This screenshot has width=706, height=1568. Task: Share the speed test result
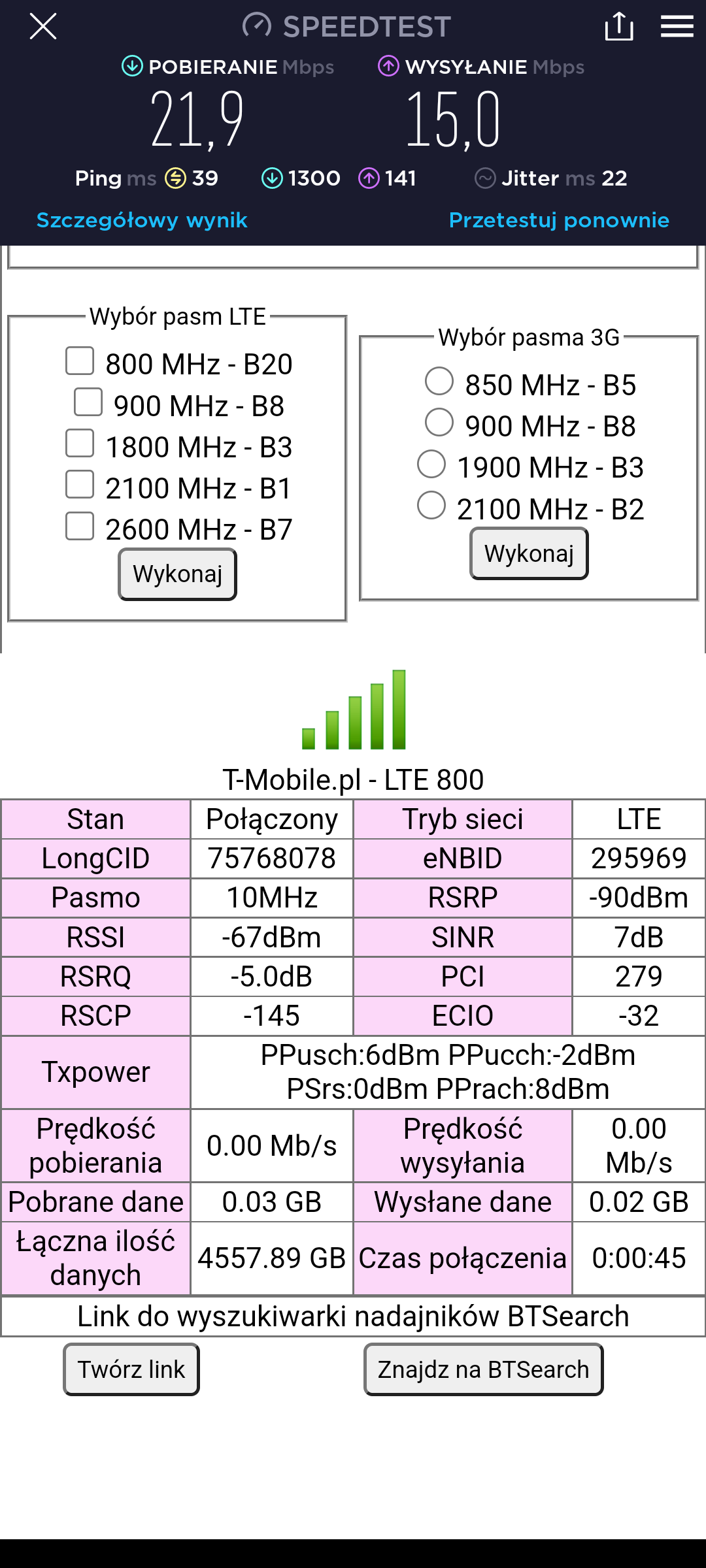tap(619, 27)
